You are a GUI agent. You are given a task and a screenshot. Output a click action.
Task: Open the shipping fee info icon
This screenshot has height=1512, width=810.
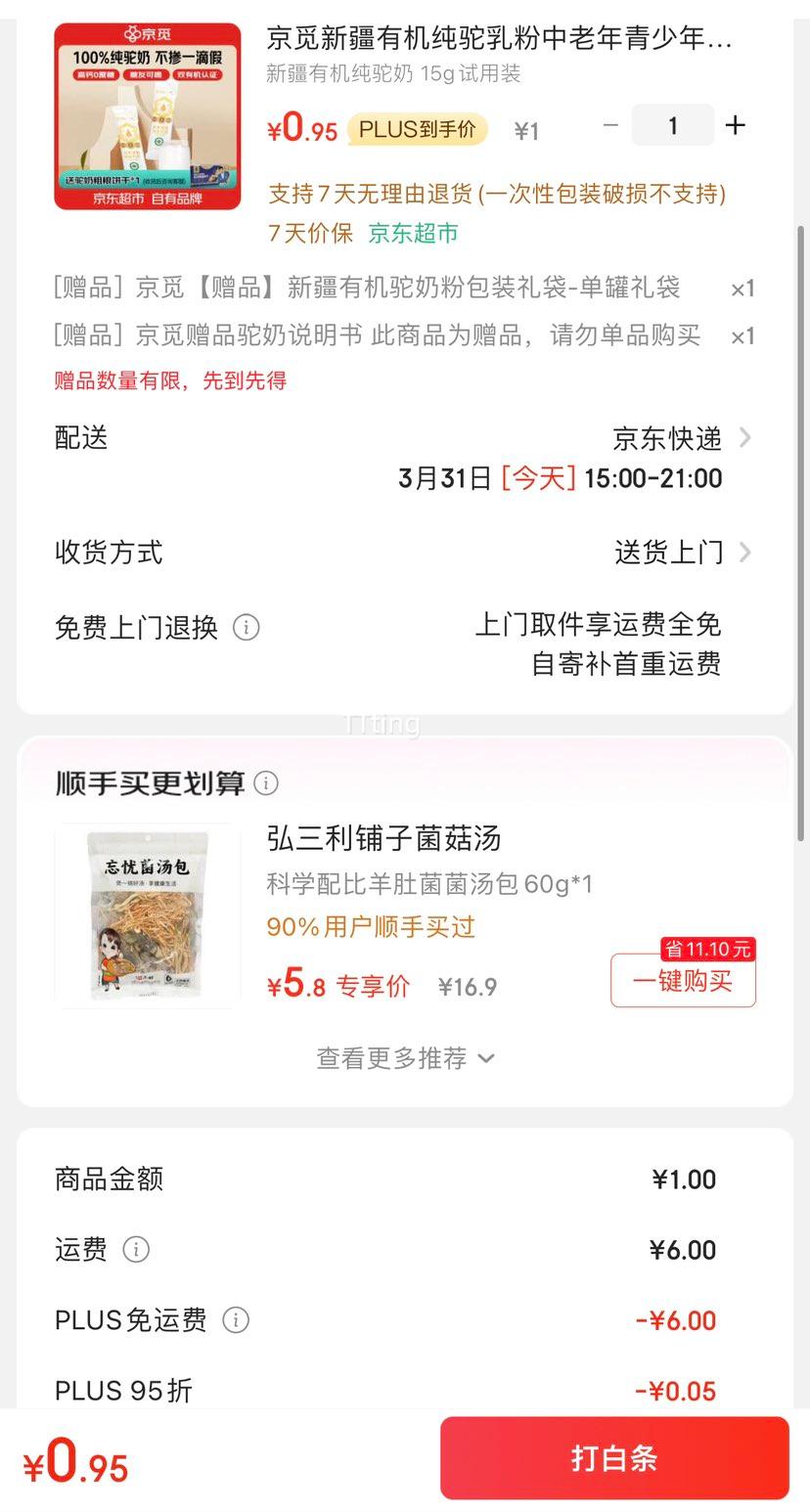pos(137,1249)
